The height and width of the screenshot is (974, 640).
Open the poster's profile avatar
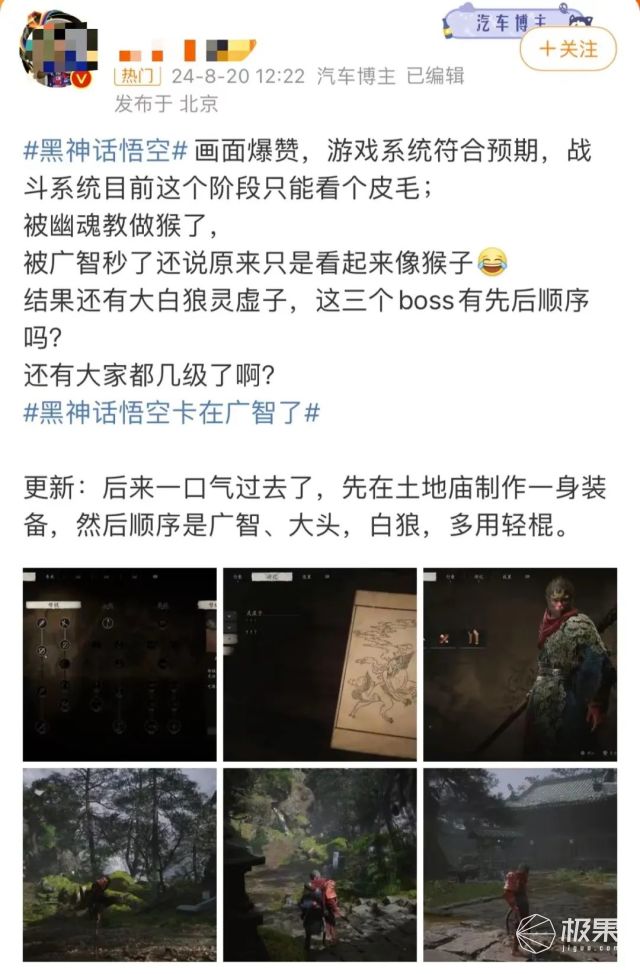coord(56,51)
